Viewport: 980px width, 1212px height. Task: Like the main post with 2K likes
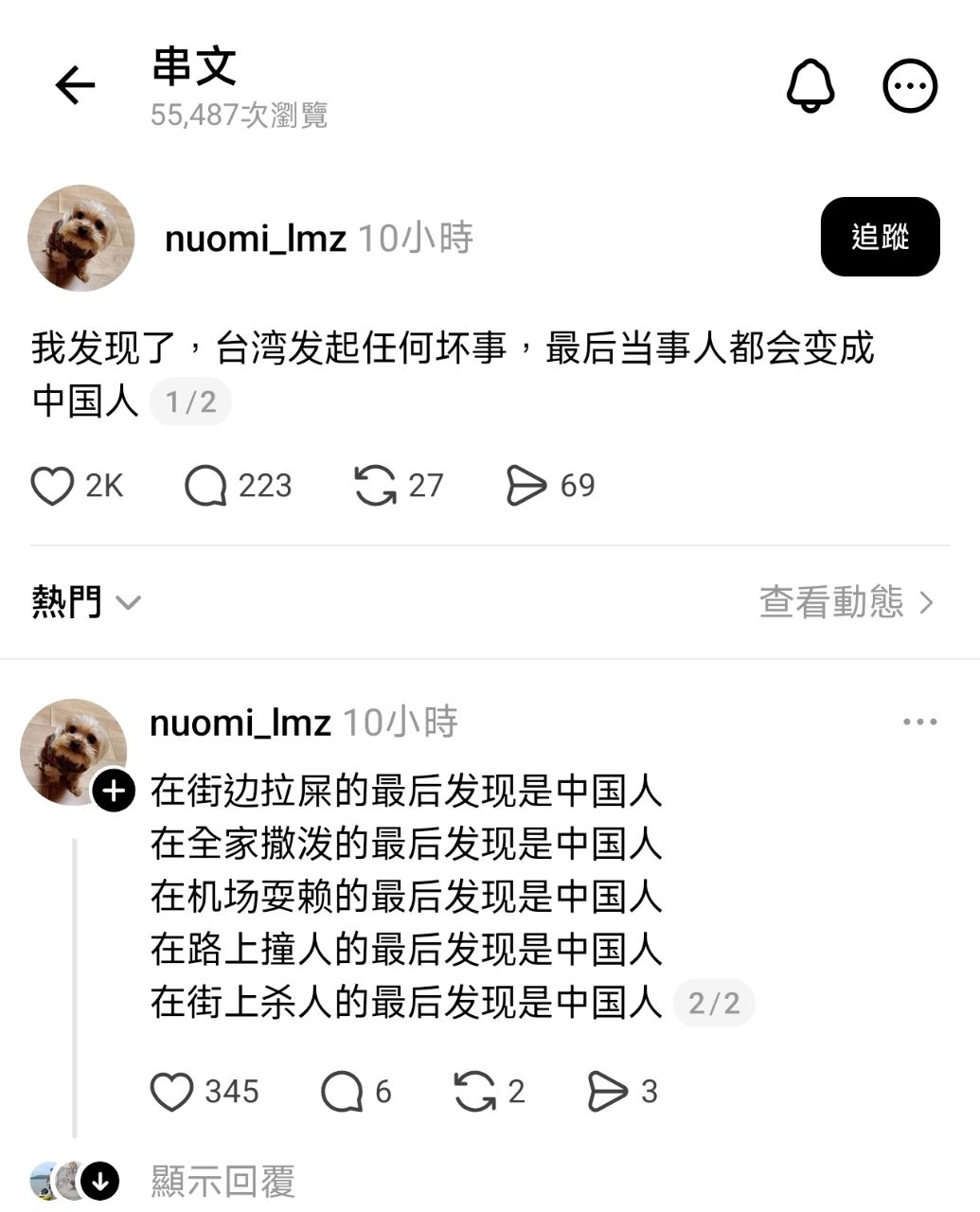click(53, 486)
